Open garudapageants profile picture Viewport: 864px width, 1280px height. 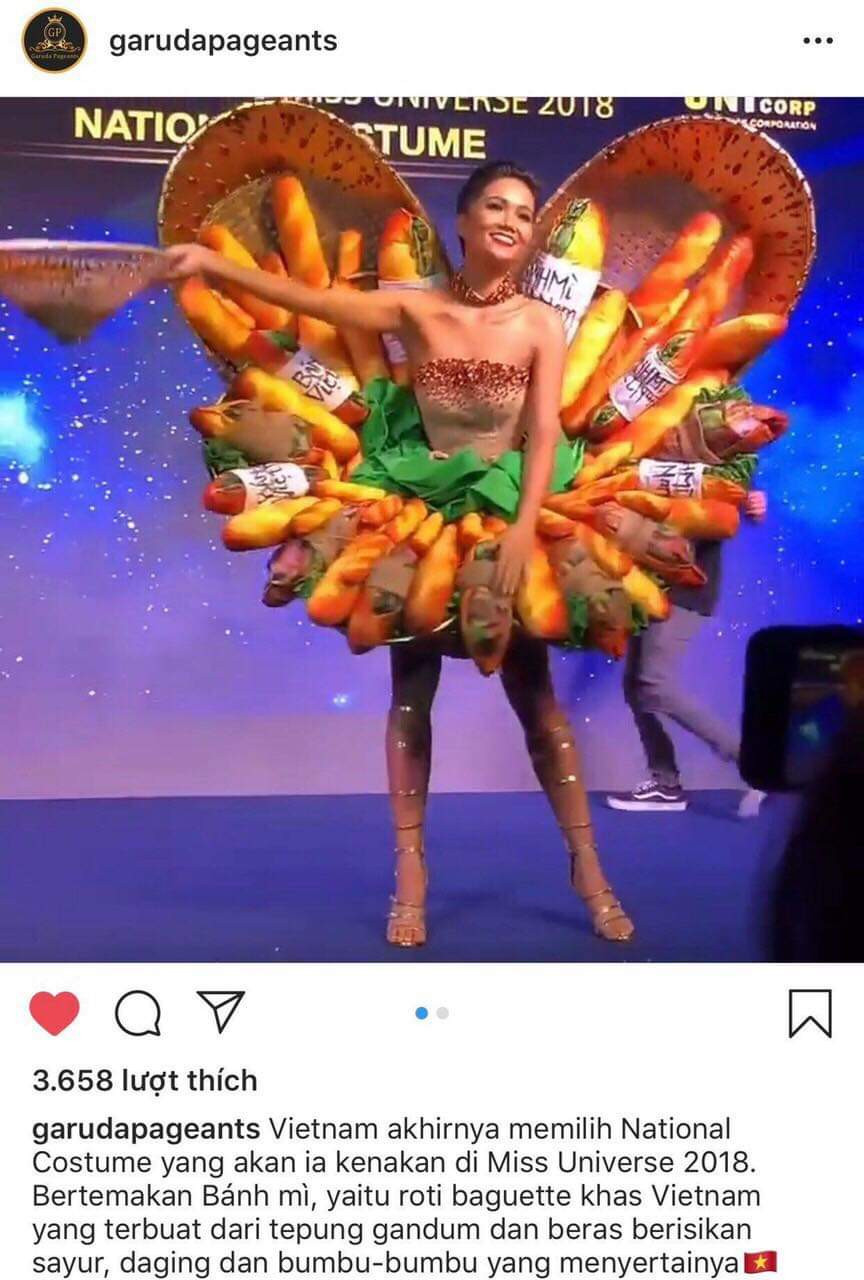54,41
